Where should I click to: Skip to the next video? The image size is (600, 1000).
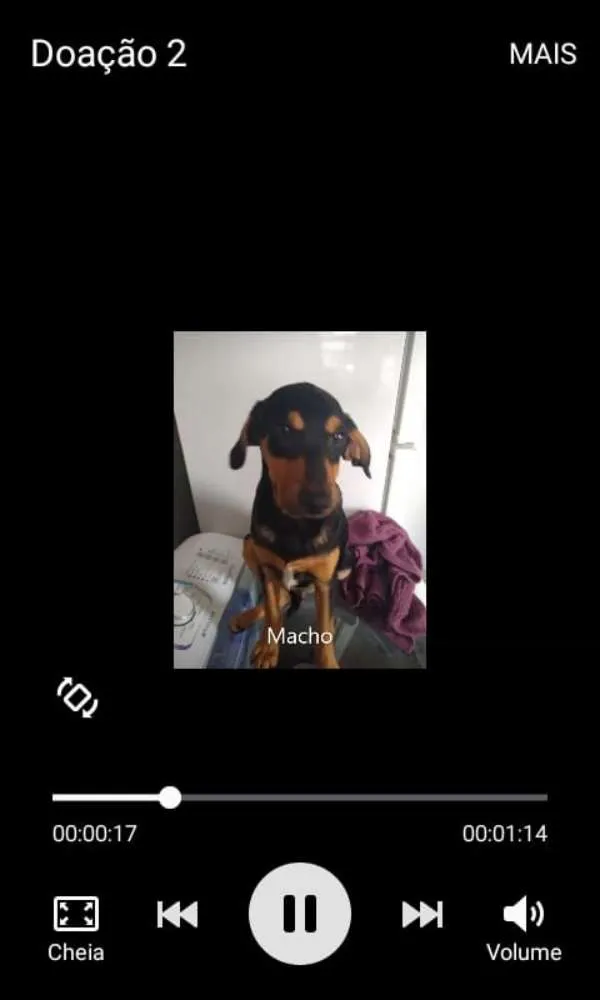[422, 914]
